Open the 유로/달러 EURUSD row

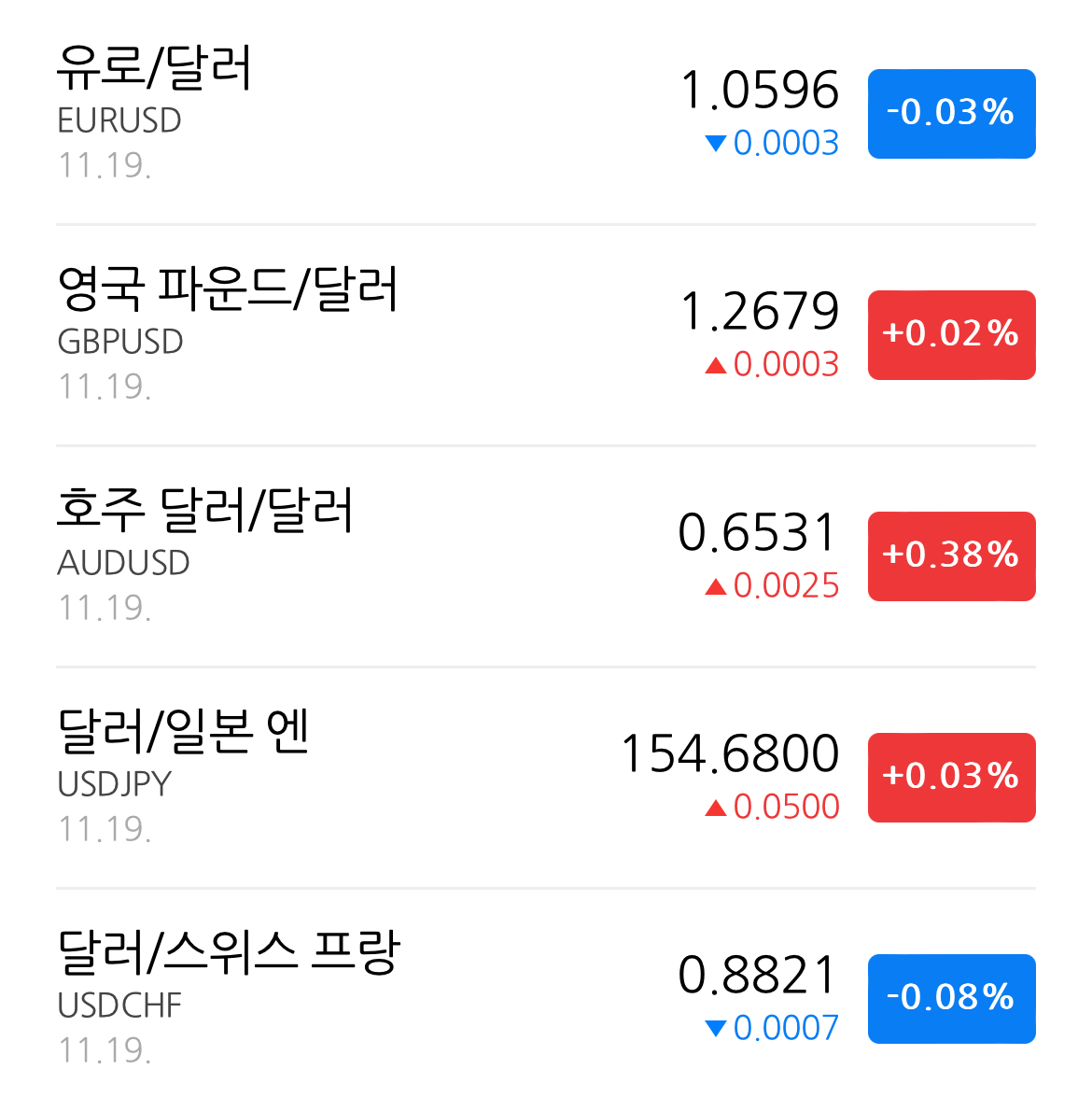click(x=546, y=113)
